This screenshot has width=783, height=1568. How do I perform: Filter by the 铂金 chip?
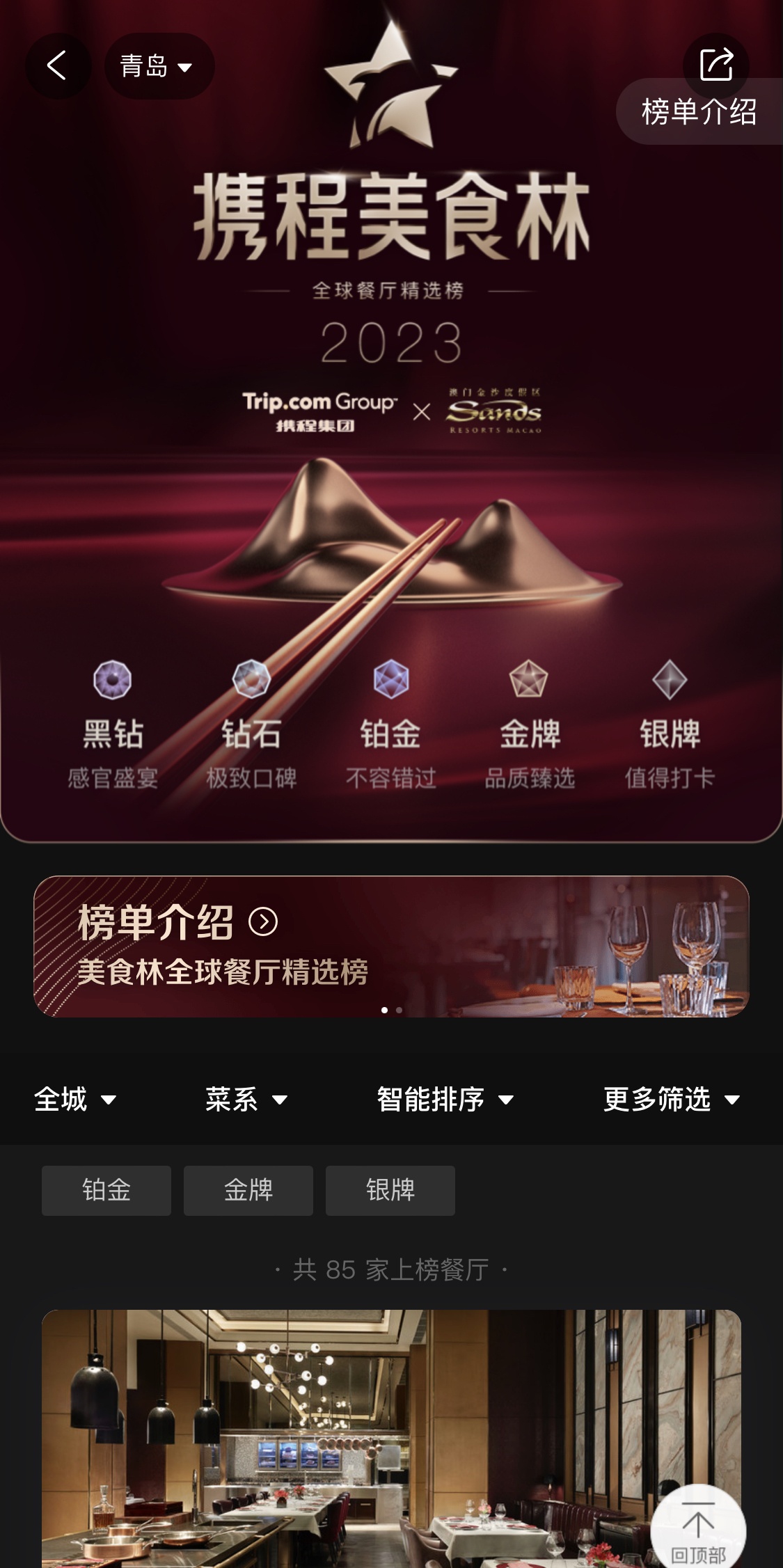(106, 1190)
